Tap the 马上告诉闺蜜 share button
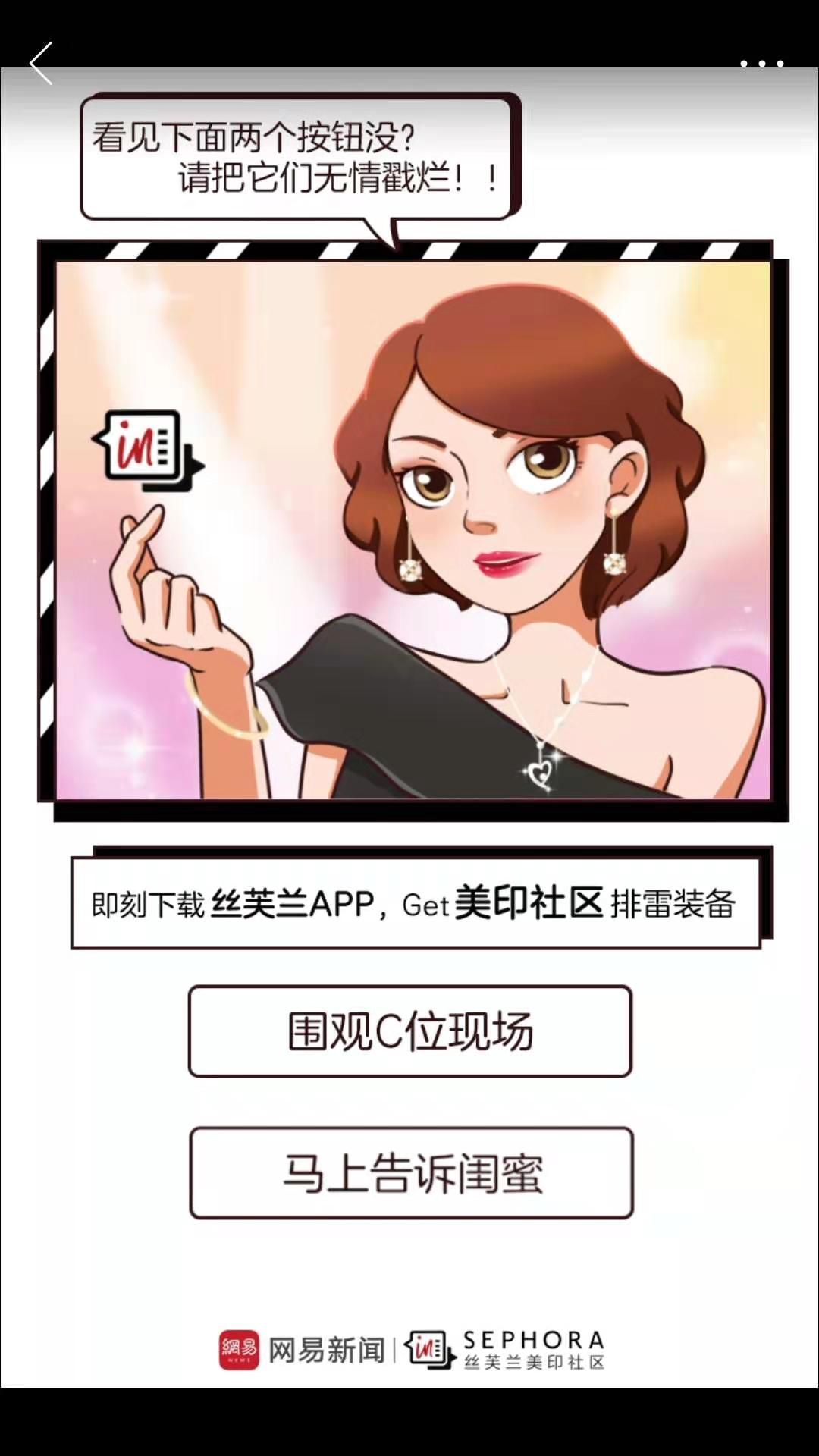This screenshot has height=1456, width=819. [x=411, y=1173]
